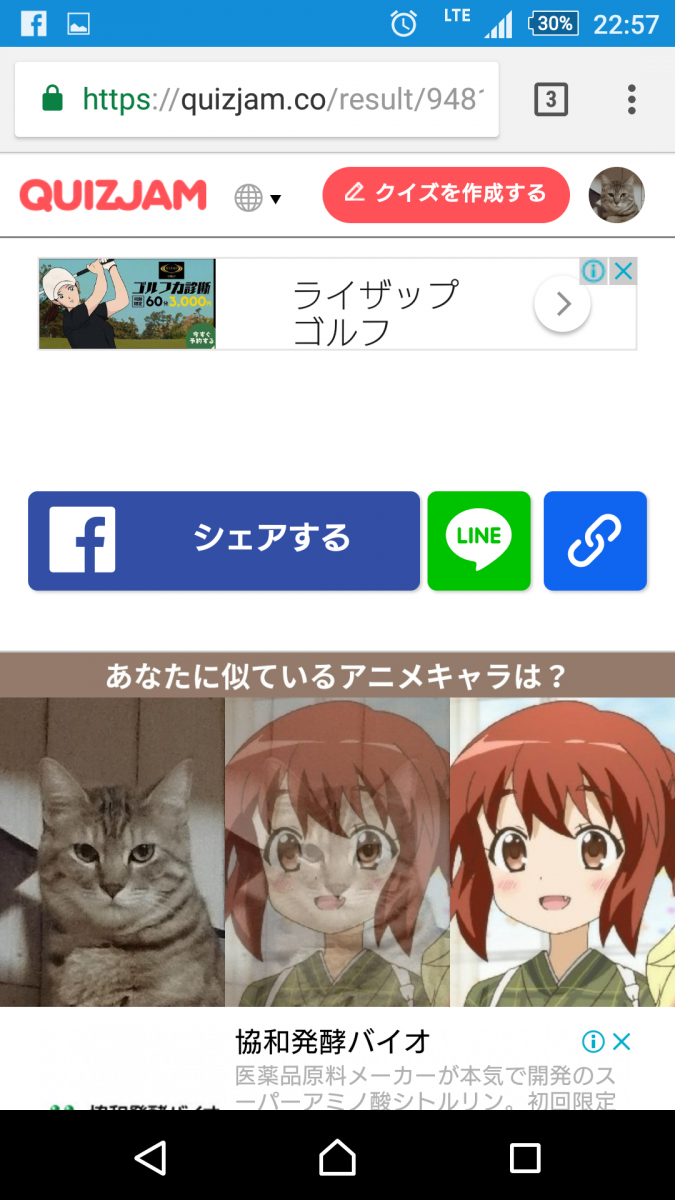Open the language globe dropdown

257,198
